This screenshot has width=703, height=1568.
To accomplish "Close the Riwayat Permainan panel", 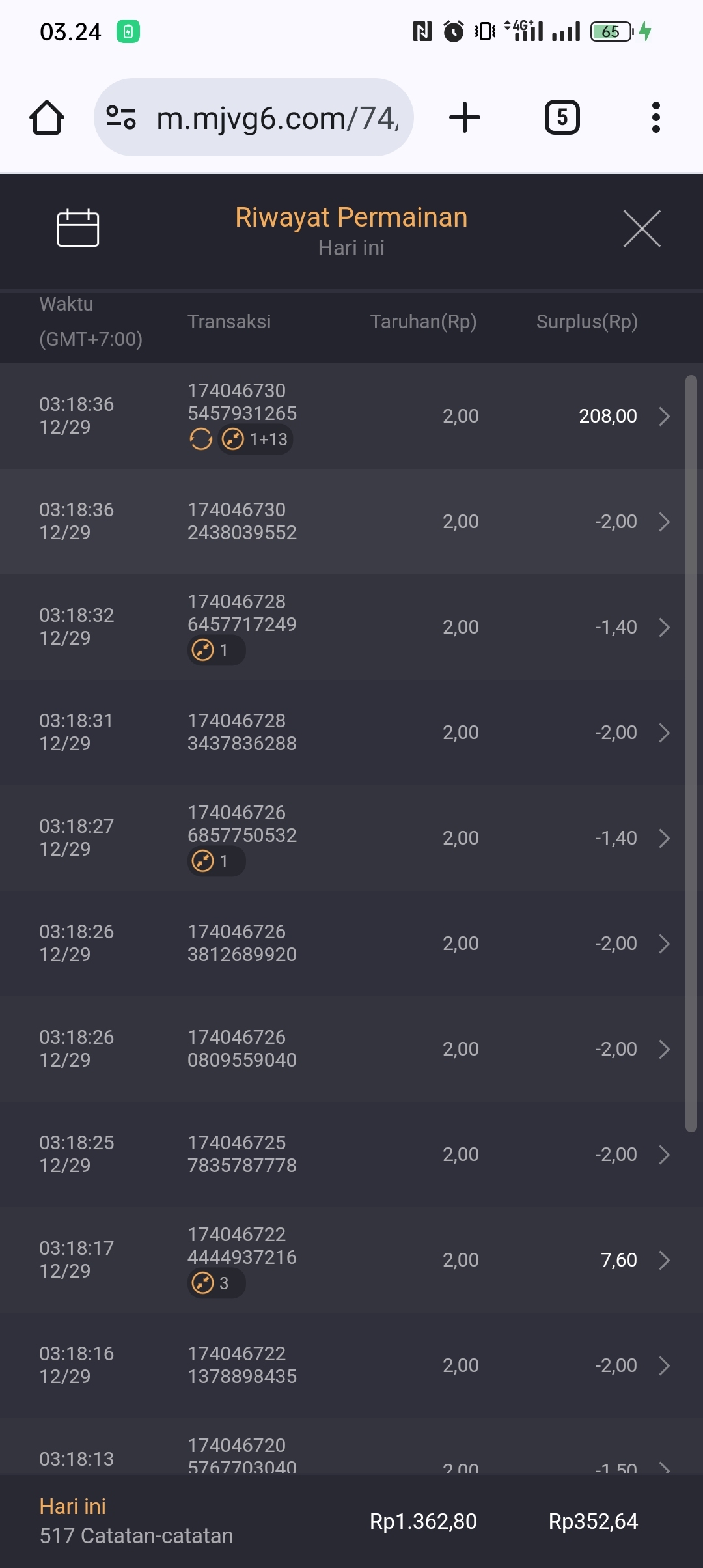I will pos(642,229).
